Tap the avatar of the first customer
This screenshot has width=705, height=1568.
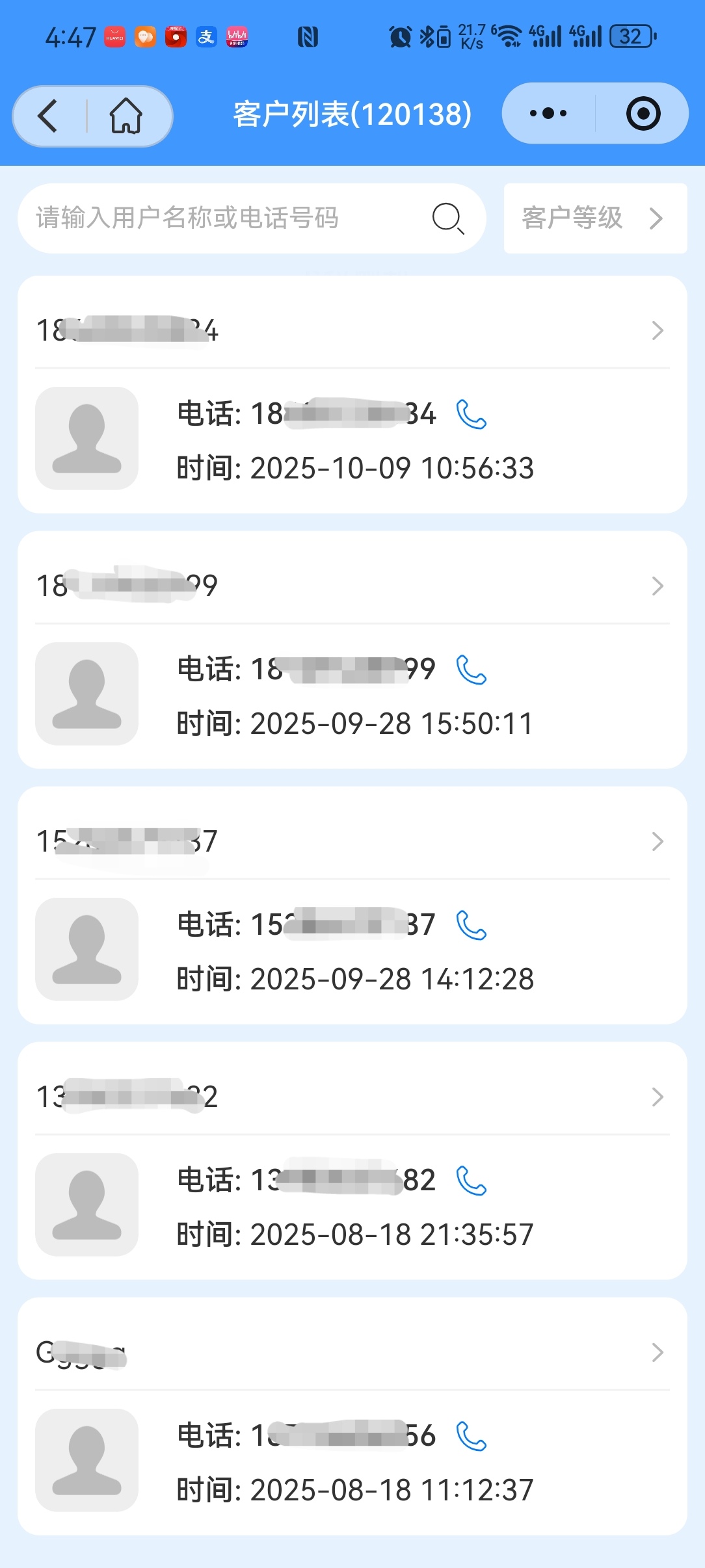[88, 438]
